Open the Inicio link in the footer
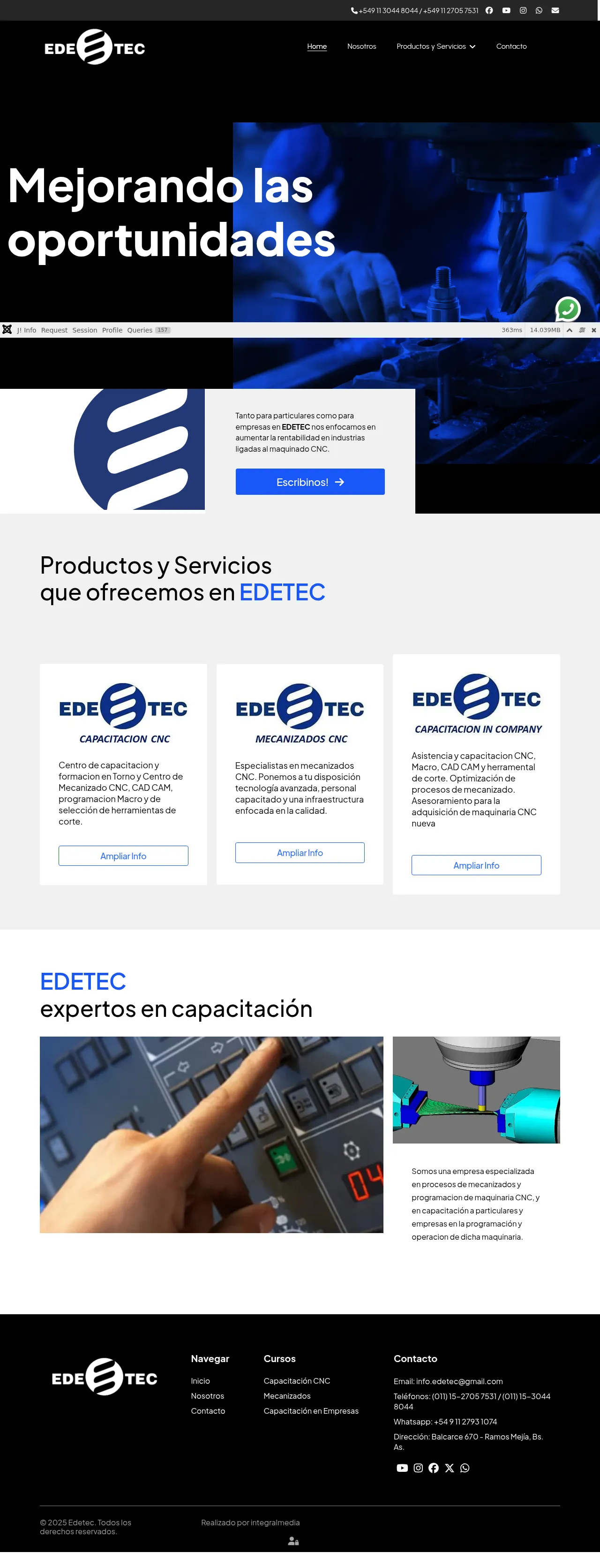600x1568 pixels. [x=200, y=1380]
